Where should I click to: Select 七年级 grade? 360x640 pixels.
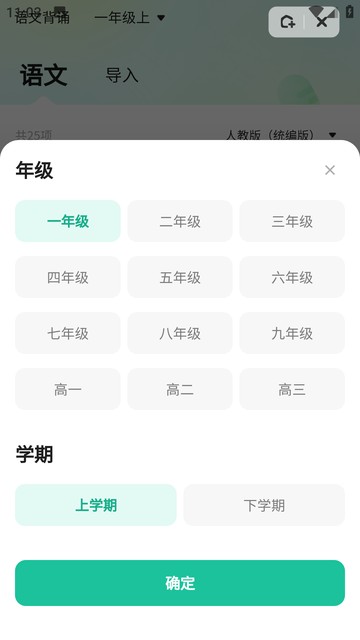(68, 333)
